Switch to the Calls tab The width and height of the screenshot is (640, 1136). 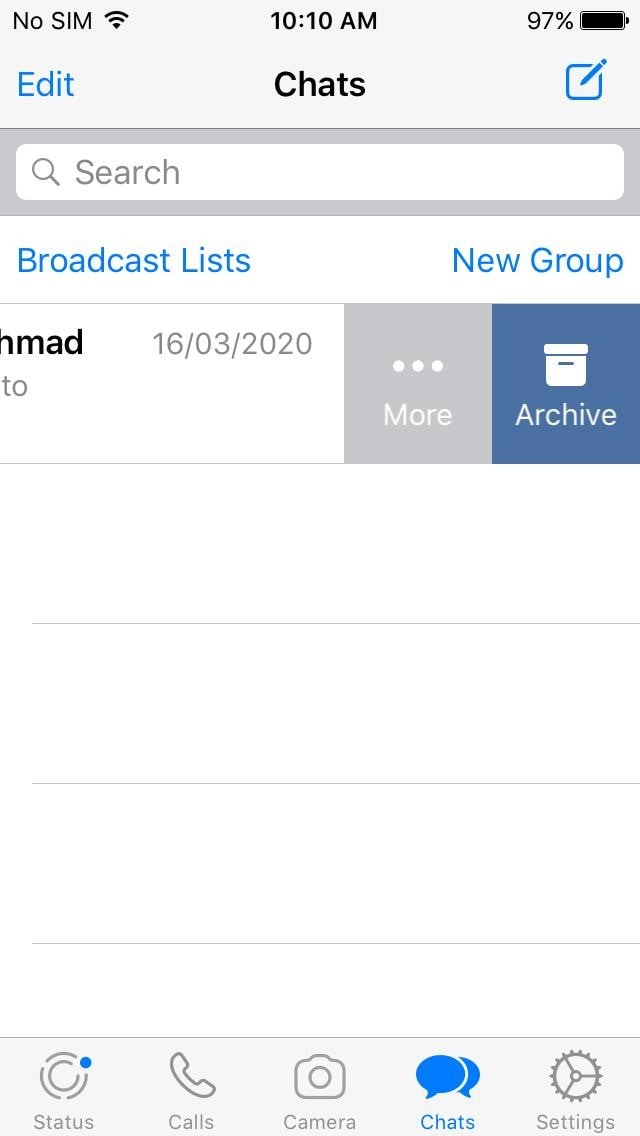[x=191, y=1090]
